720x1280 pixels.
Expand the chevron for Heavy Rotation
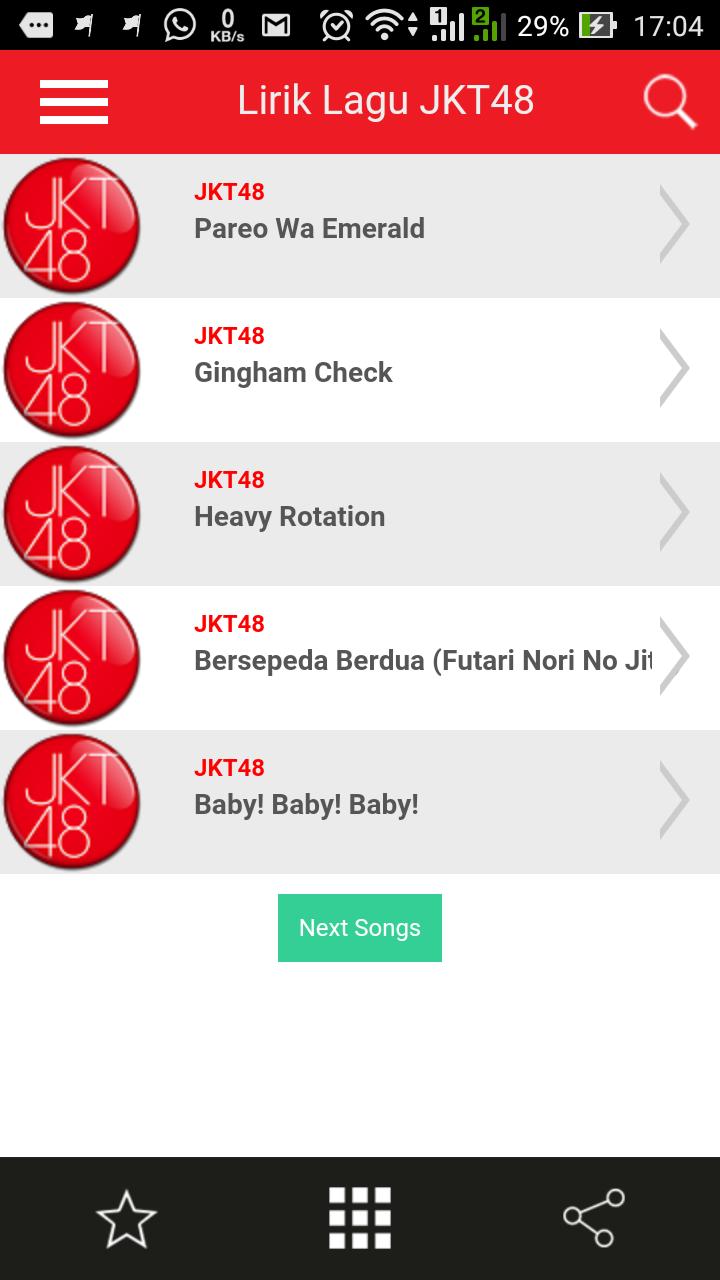coord(673,512)
